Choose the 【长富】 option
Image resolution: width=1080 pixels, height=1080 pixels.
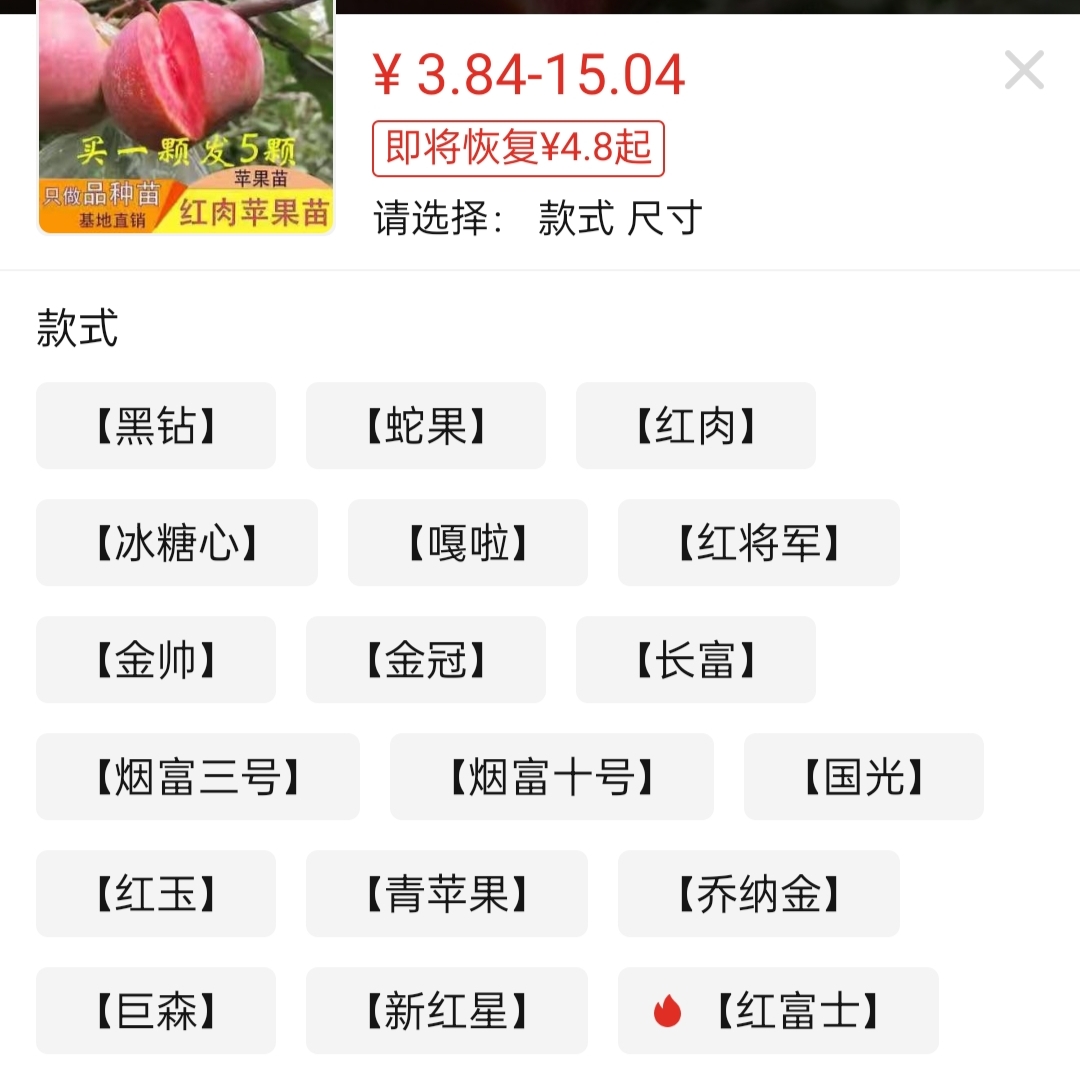pyautogui.click(x=696, y=660)
